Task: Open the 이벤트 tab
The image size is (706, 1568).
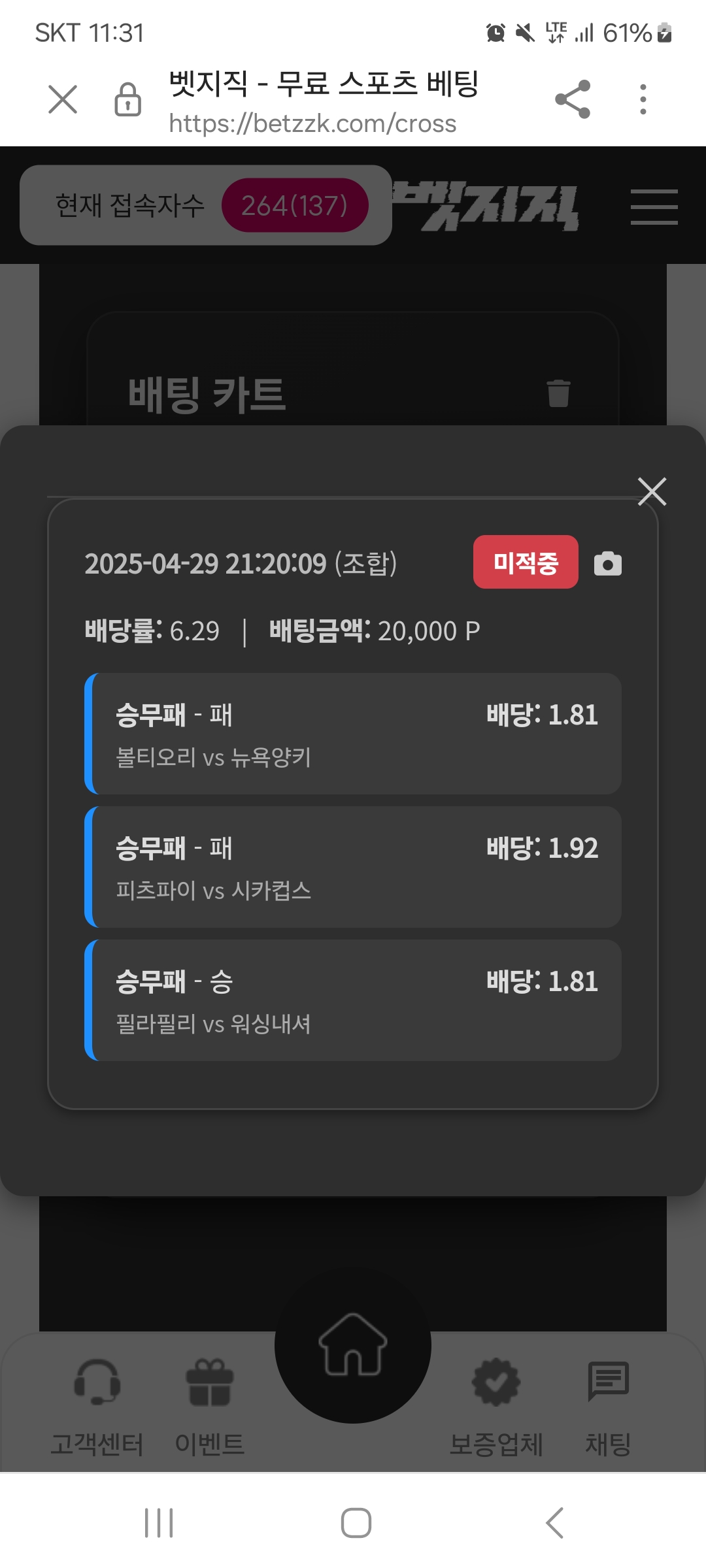Action: click(209, 1407)
